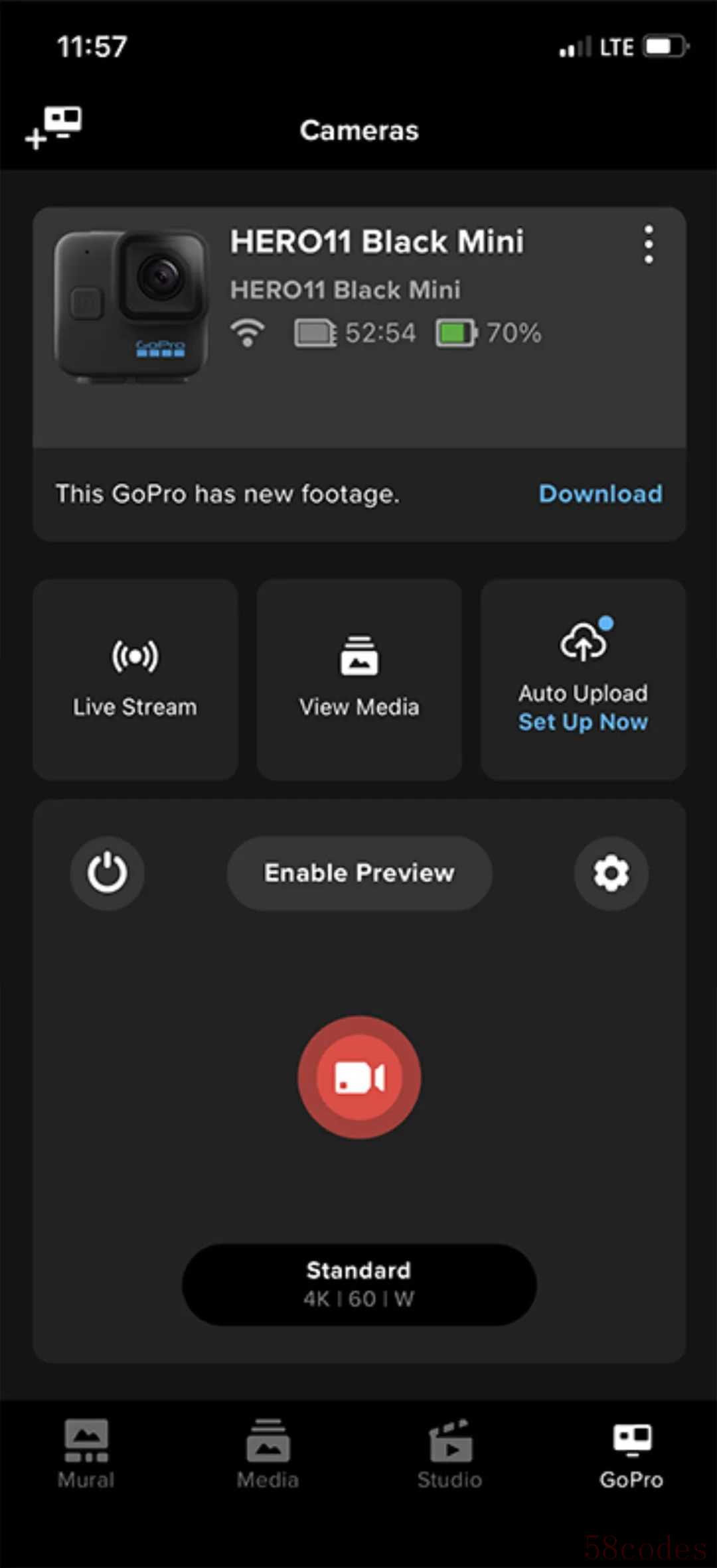The height and width of the screenshot is (1568, 717).
Task: Open HERO11 Black Mini overflow menu
Action: (x=649, y=244)
